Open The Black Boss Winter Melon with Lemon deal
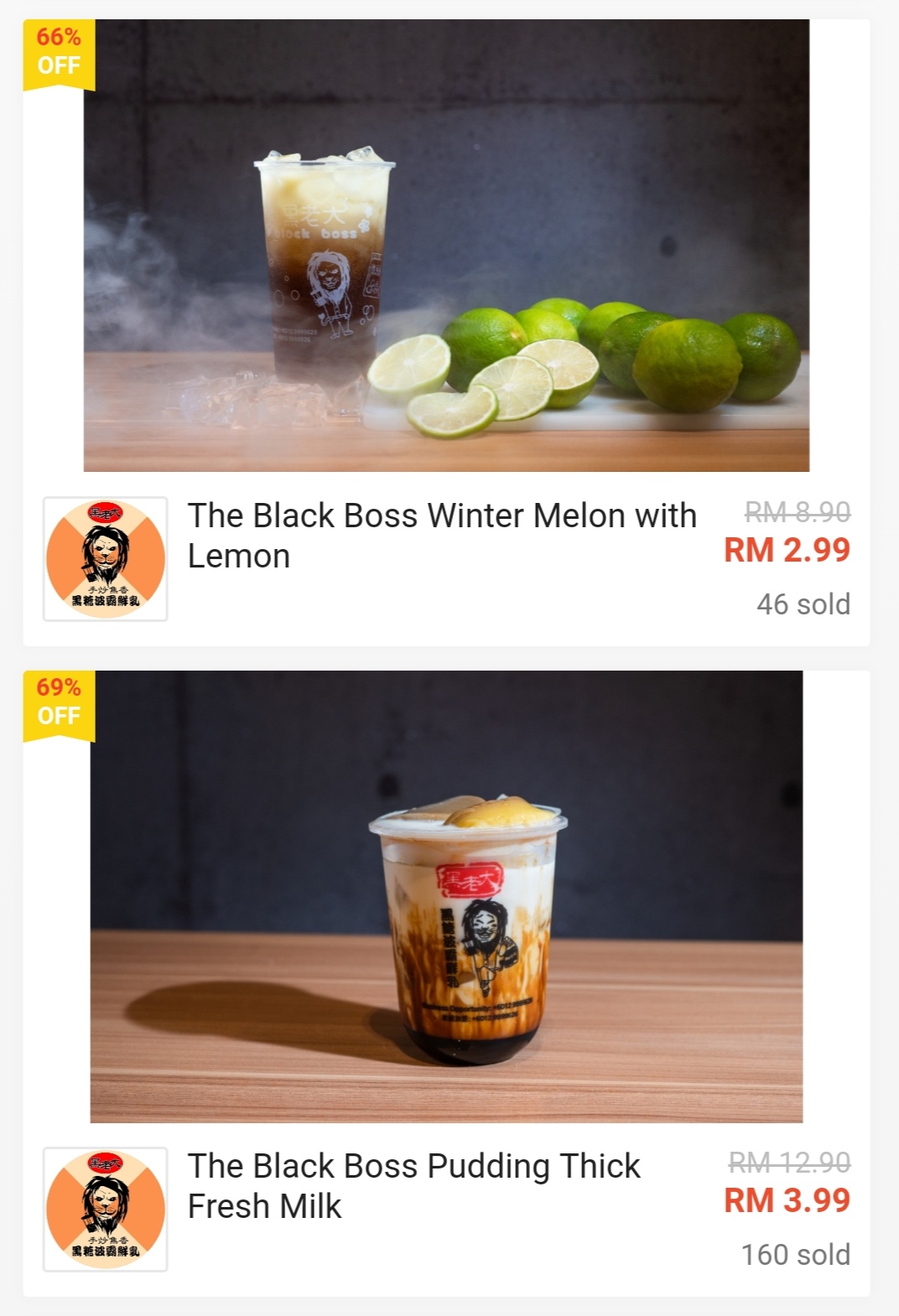Image resolution: width=899 pixels, height=1316 pixels. [442, 536]
